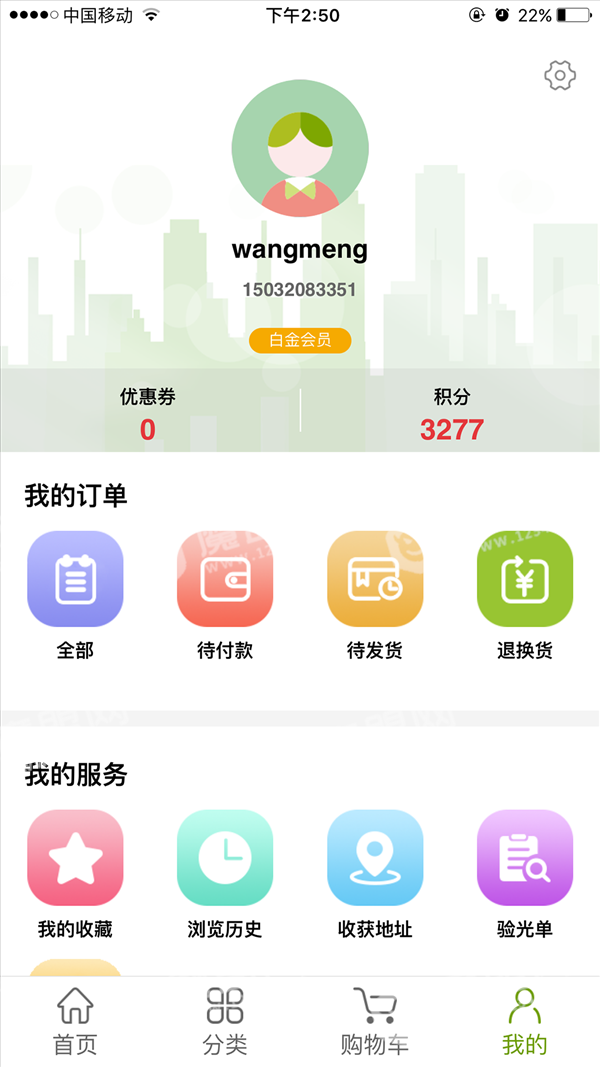Select the 我的 profile tab
The image size is (600, 1067).
524,1021
